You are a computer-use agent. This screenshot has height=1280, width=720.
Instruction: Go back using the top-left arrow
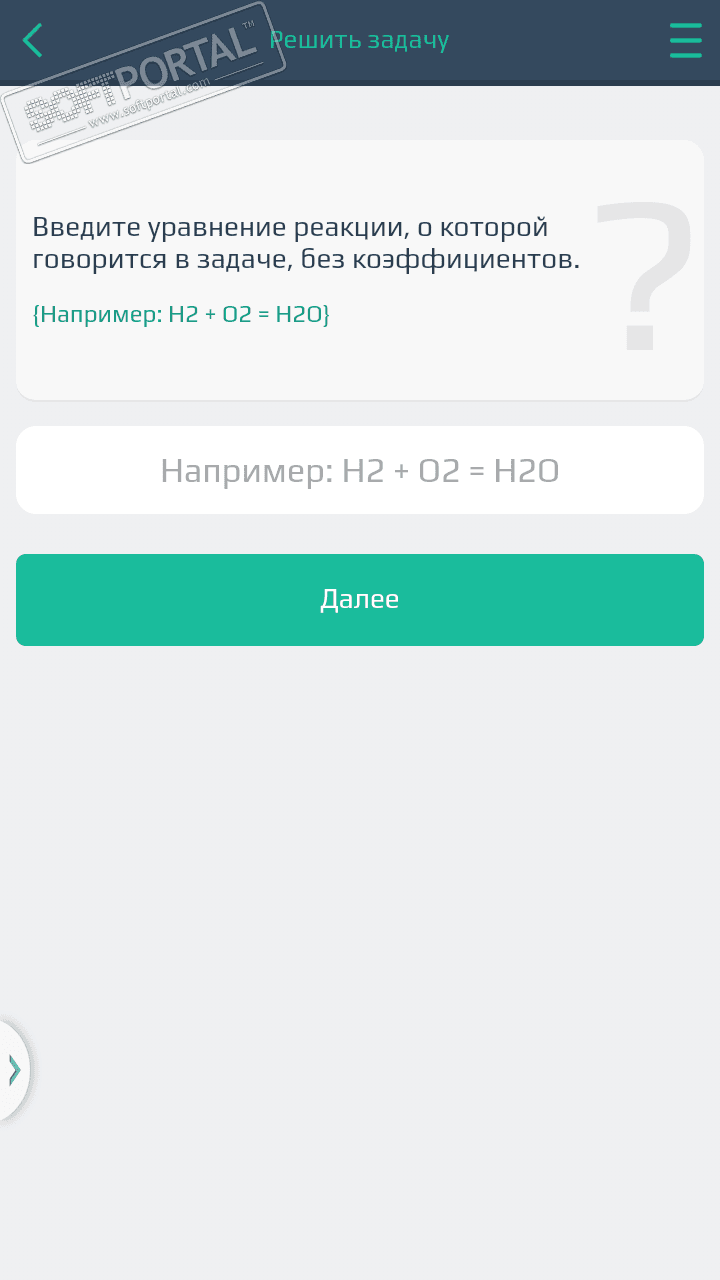tap(33, 40)
